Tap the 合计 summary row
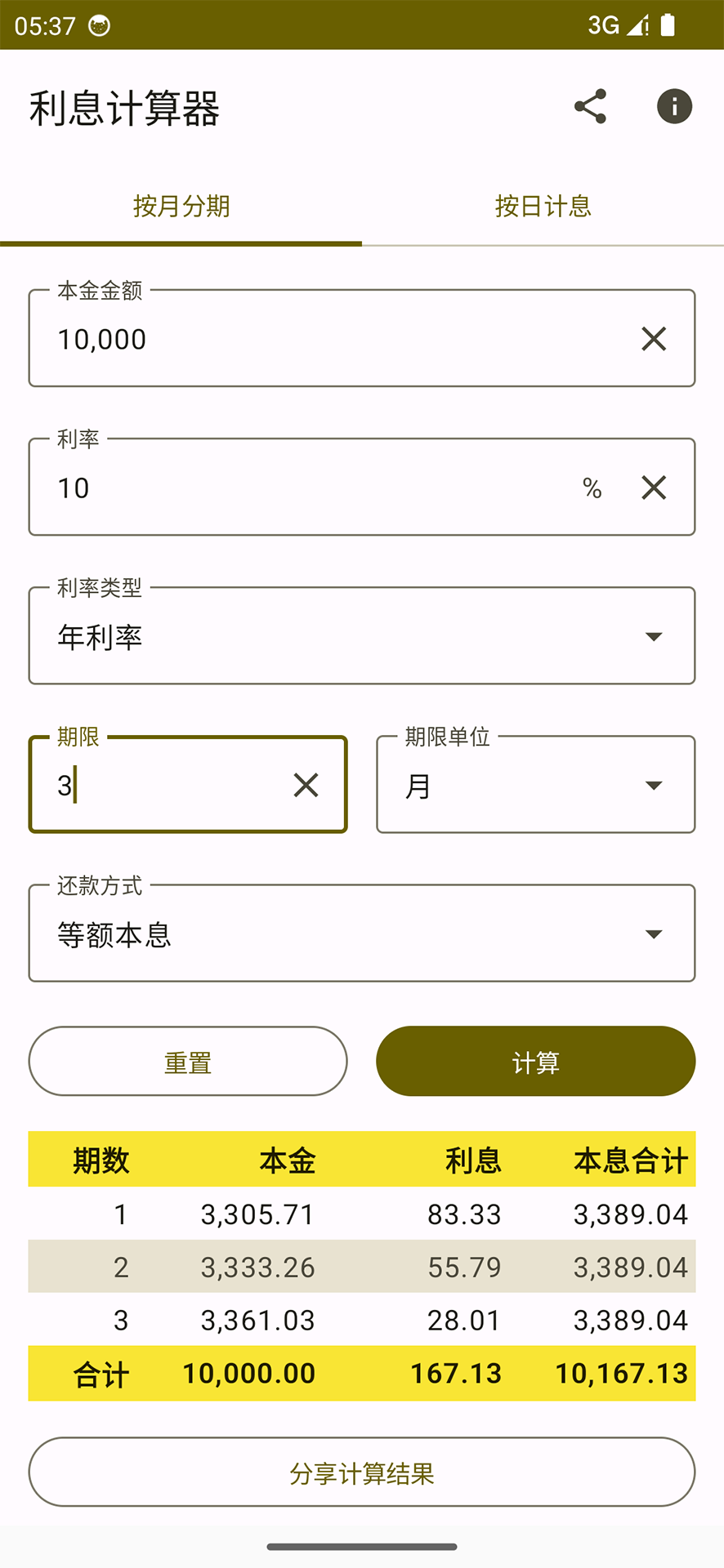Viewport: 724px width, 1568px height. (362, 1374)
